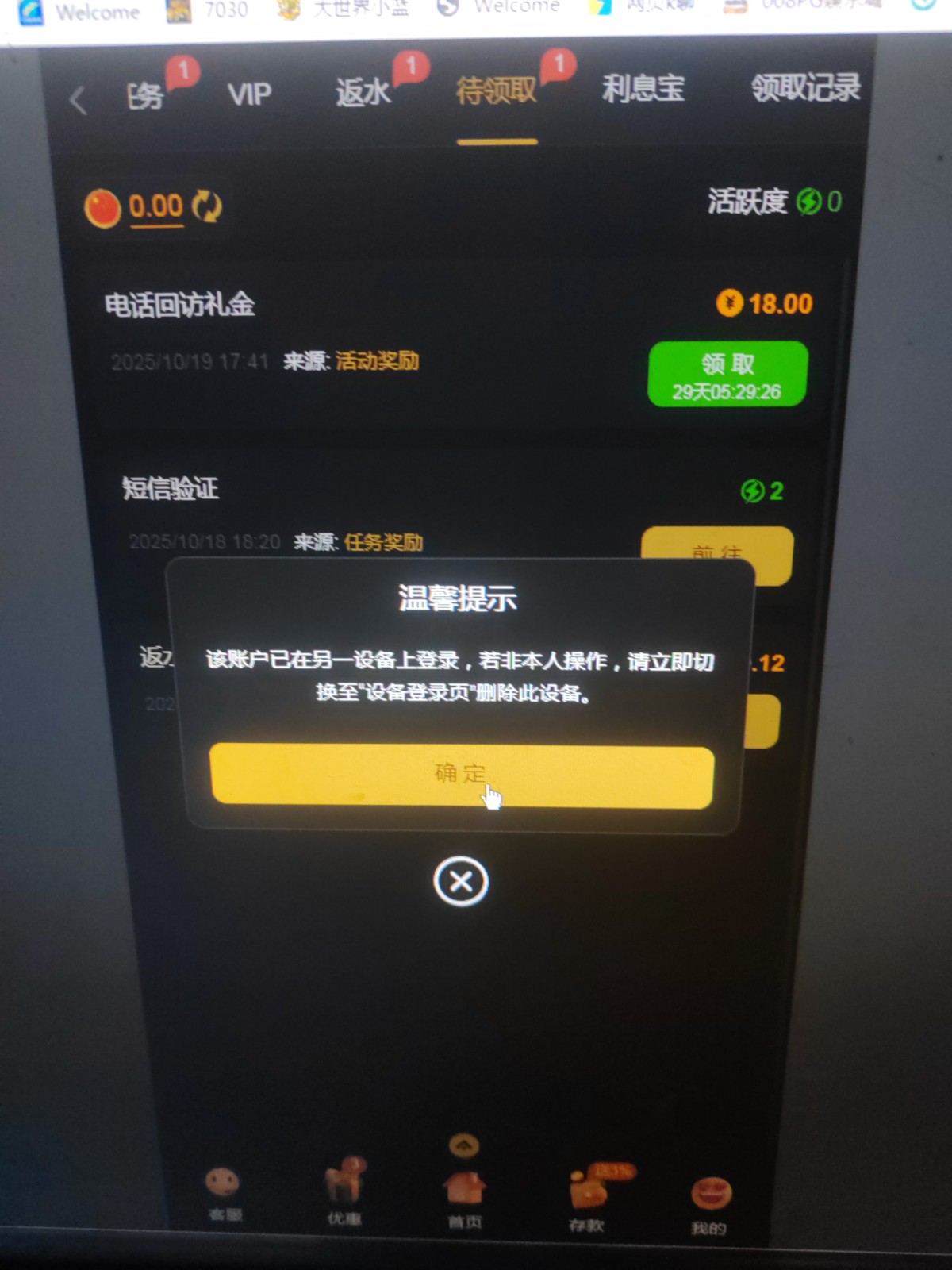Screen dimensions: 952x1270
Task: Go back using the top-left arrow
Action: [x=78, y=101]
